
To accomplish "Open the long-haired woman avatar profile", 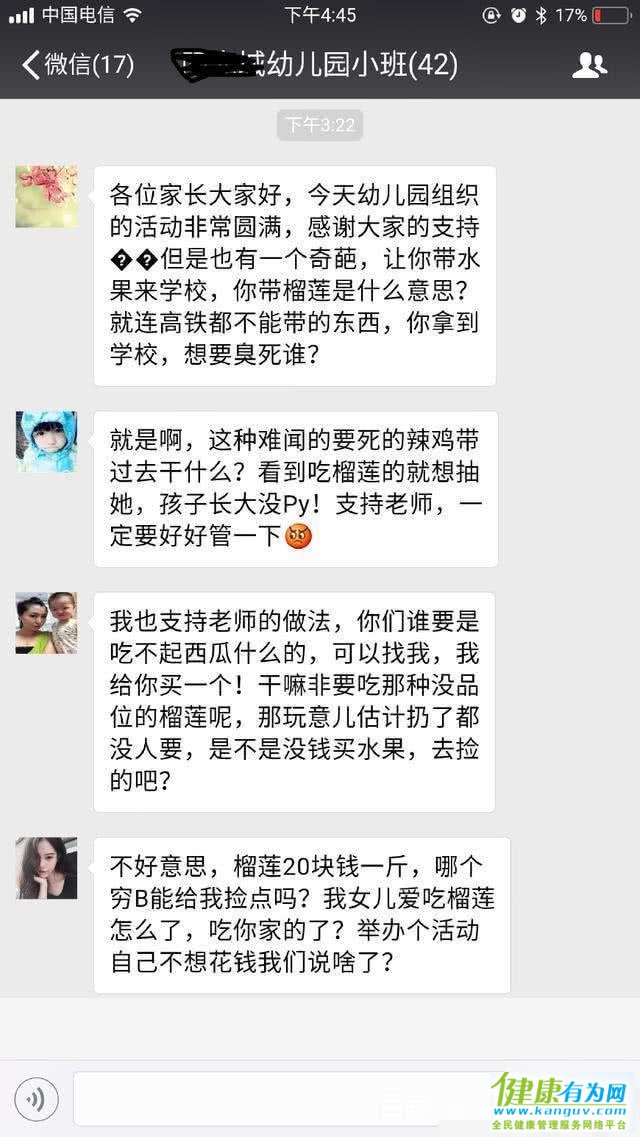I will 46,868.
